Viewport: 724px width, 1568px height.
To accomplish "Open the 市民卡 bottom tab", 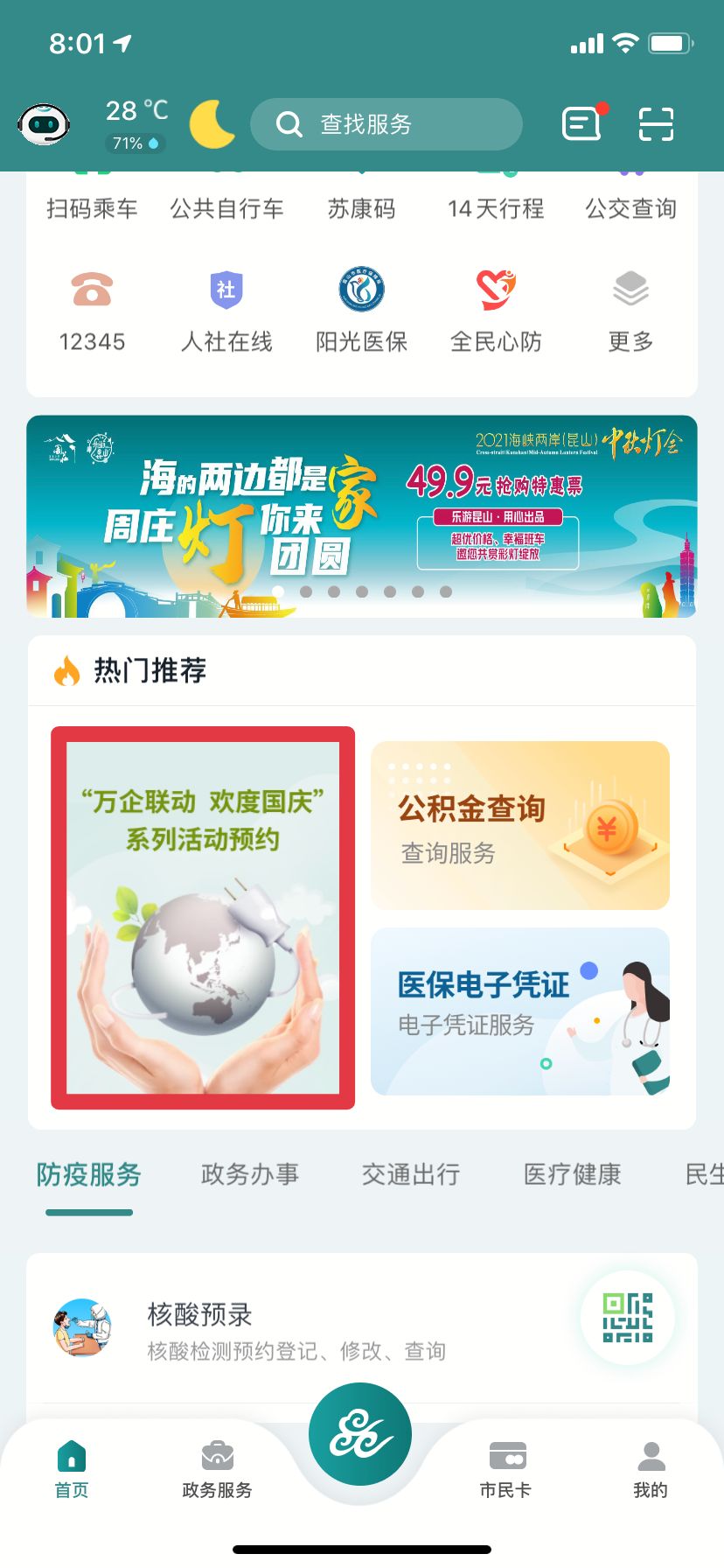I will click(x=505, y=1470).
